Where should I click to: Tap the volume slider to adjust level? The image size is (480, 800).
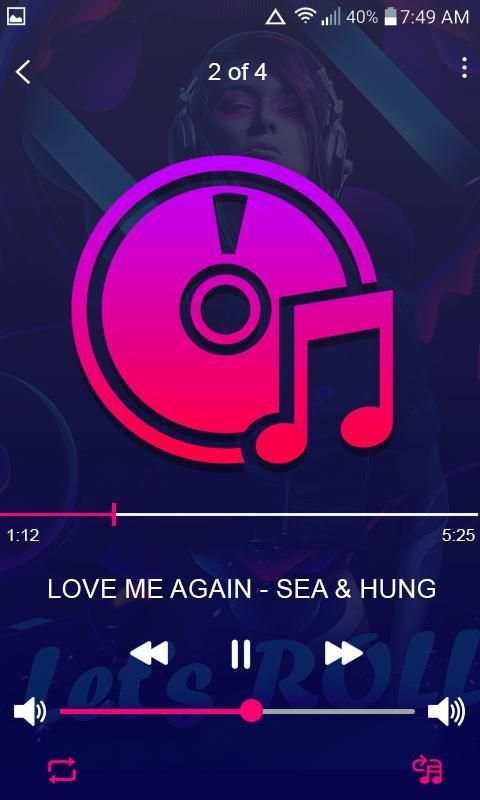click(237, 711)
